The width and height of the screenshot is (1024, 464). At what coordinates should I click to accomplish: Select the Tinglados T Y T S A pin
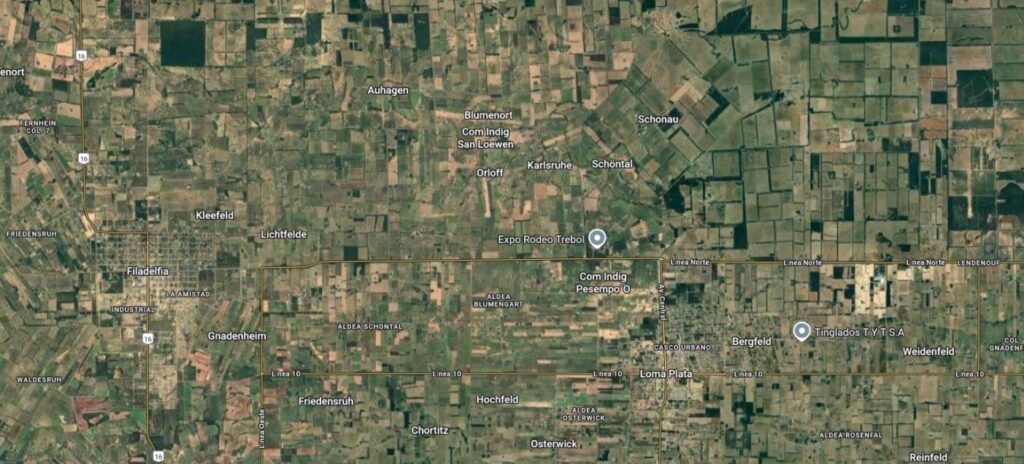click(x=801, y=331)
